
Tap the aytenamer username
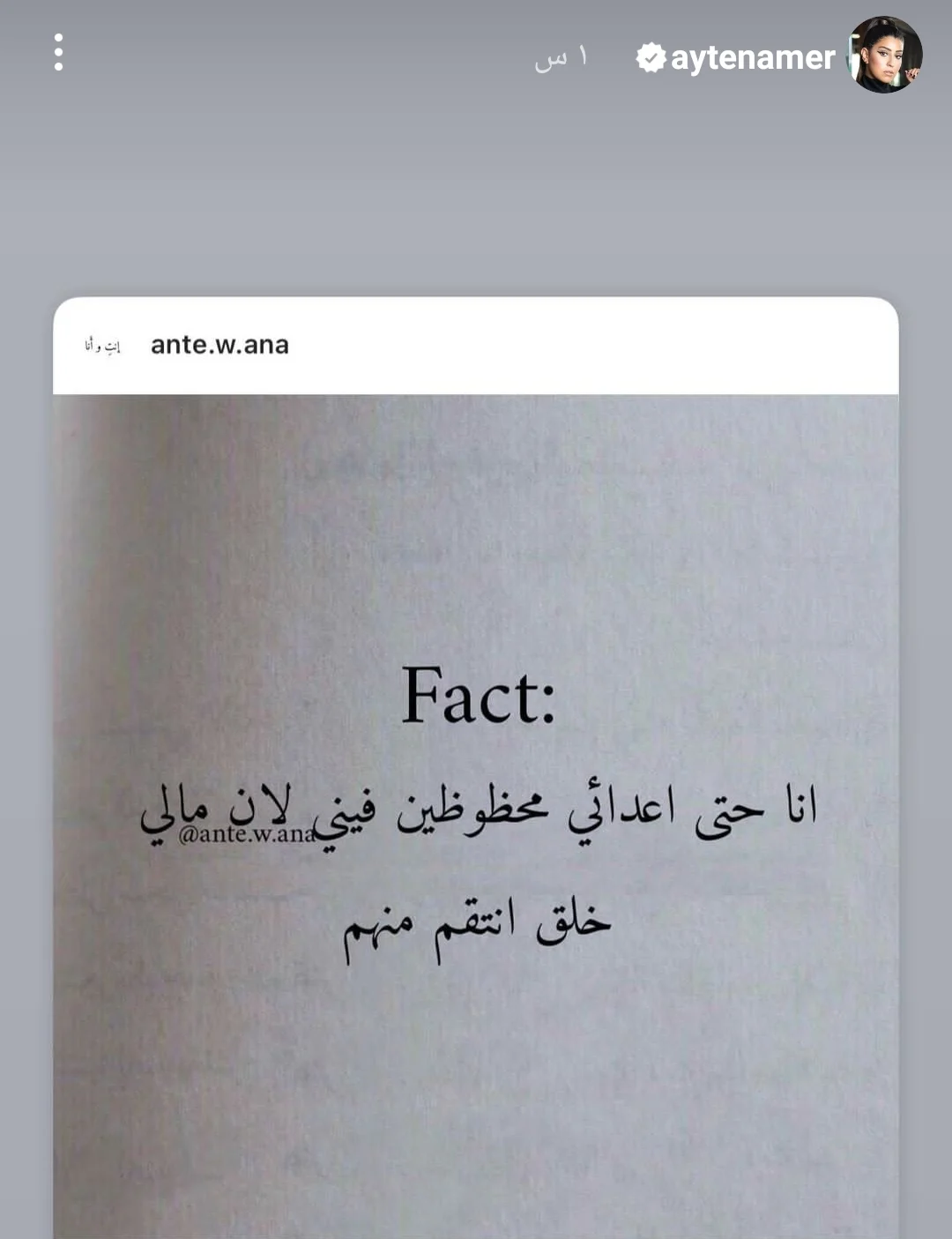[x=752, y=58]
